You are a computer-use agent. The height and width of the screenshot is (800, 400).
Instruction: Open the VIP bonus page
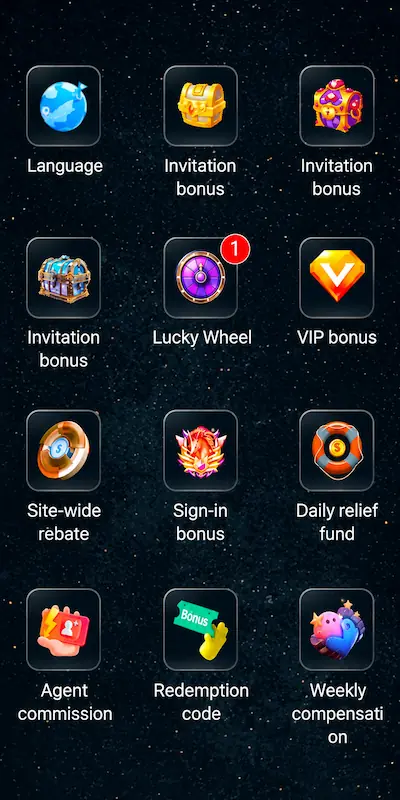[337, 278]
